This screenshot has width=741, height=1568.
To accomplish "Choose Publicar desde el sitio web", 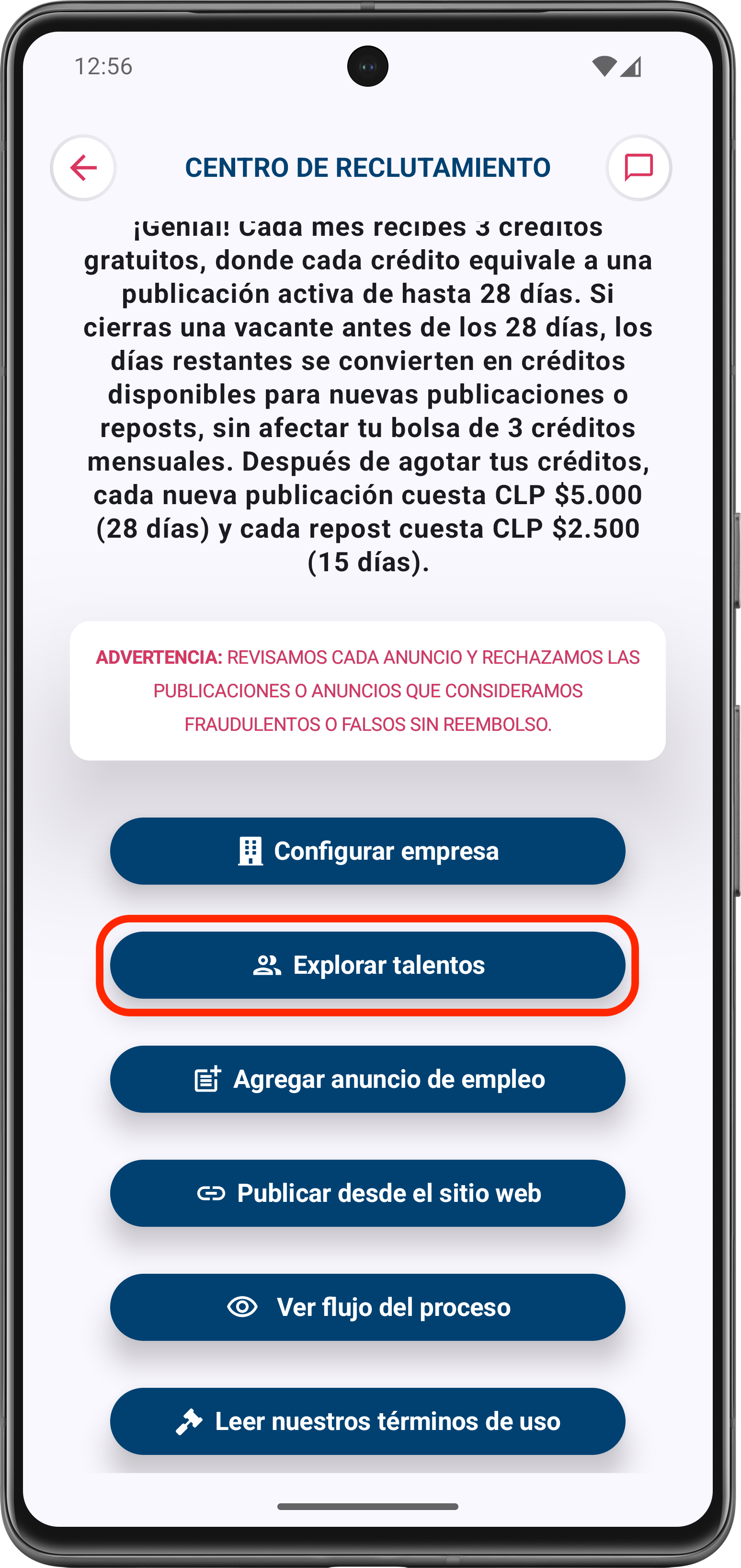I will [x=367, y=1193].
